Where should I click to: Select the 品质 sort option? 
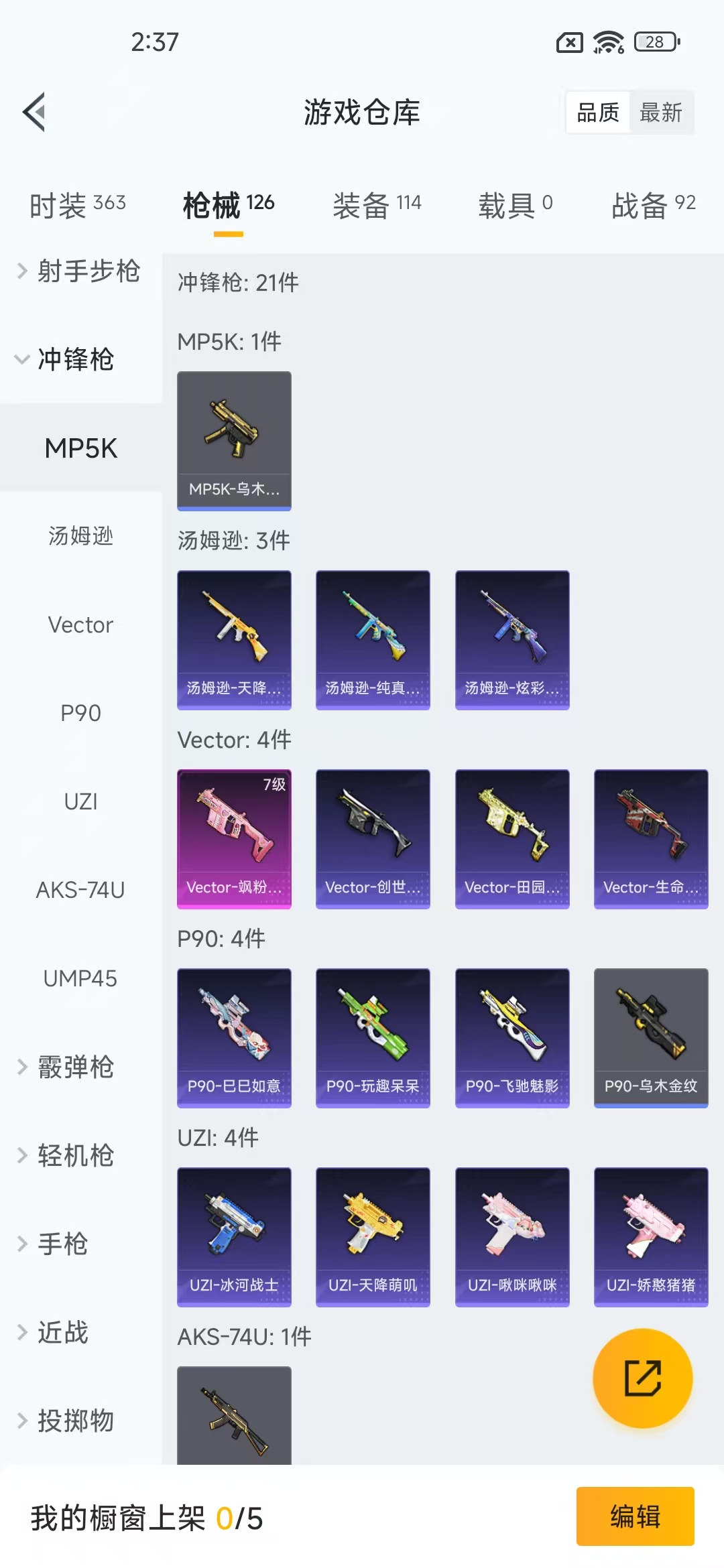598,113
